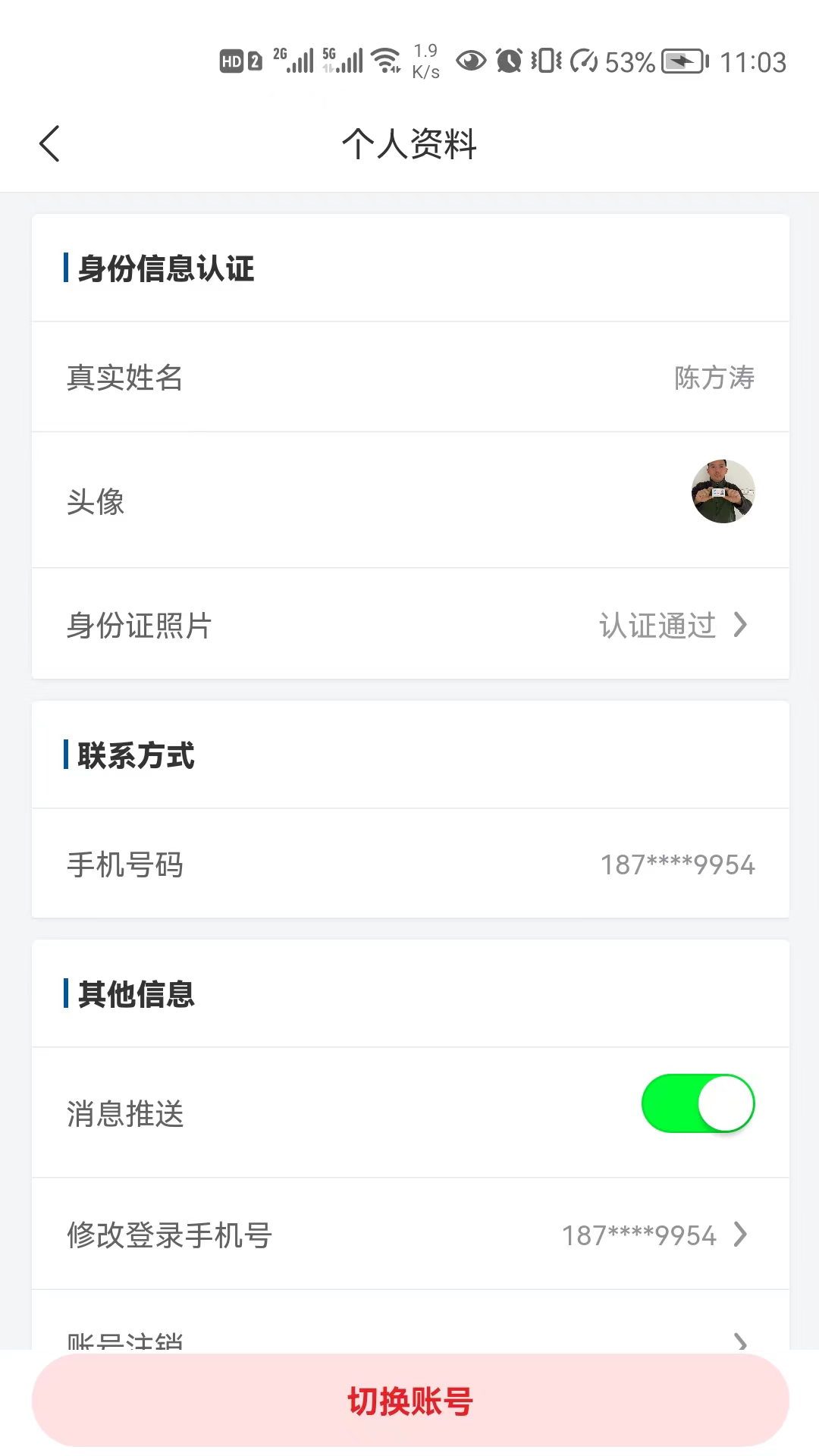Click the alarm clock status icon
Image resolution: width=819 pixels, height=1456 pixels.
pyautogui.click(x=510, y=61)
